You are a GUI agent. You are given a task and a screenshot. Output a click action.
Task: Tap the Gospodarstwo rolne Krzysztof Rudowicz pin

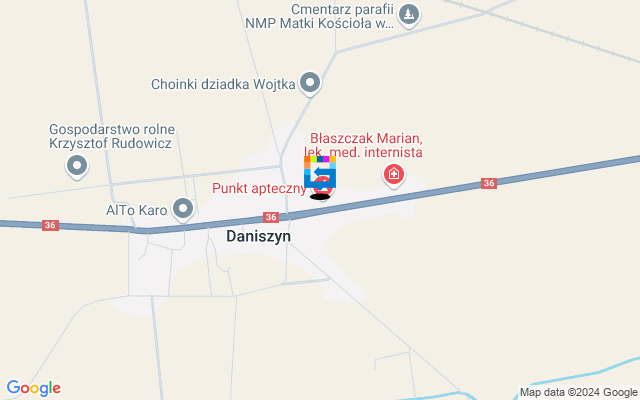[77, 166]
